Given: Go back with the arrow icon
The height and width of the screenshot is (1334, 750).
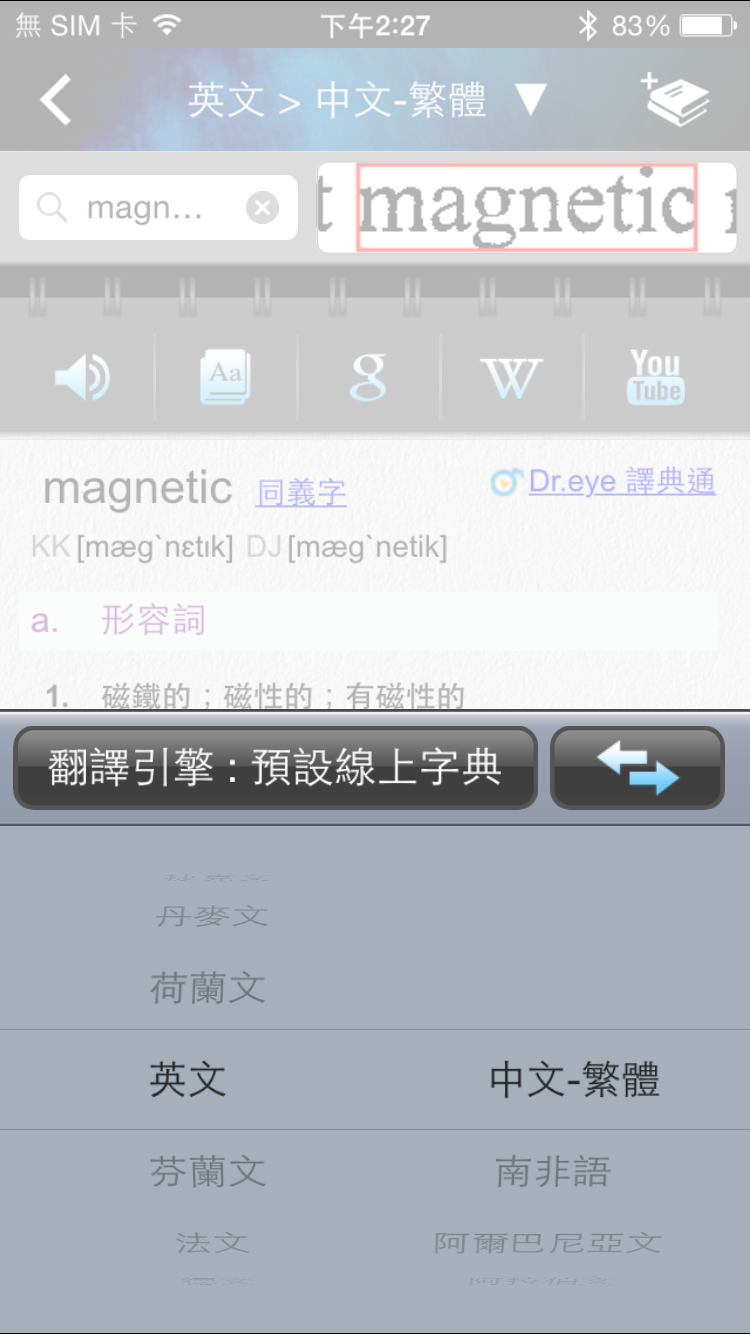Looking at the screenshot, I should pyautogui.click(x=56, y=100).
